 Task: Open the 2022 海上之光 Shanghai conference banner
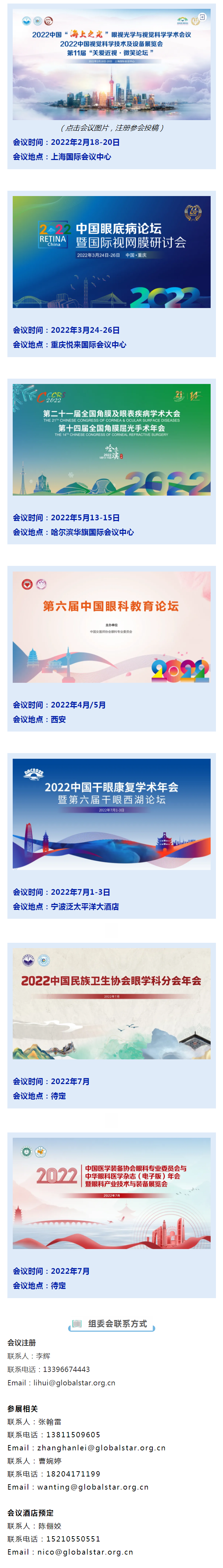pos(112,65)
